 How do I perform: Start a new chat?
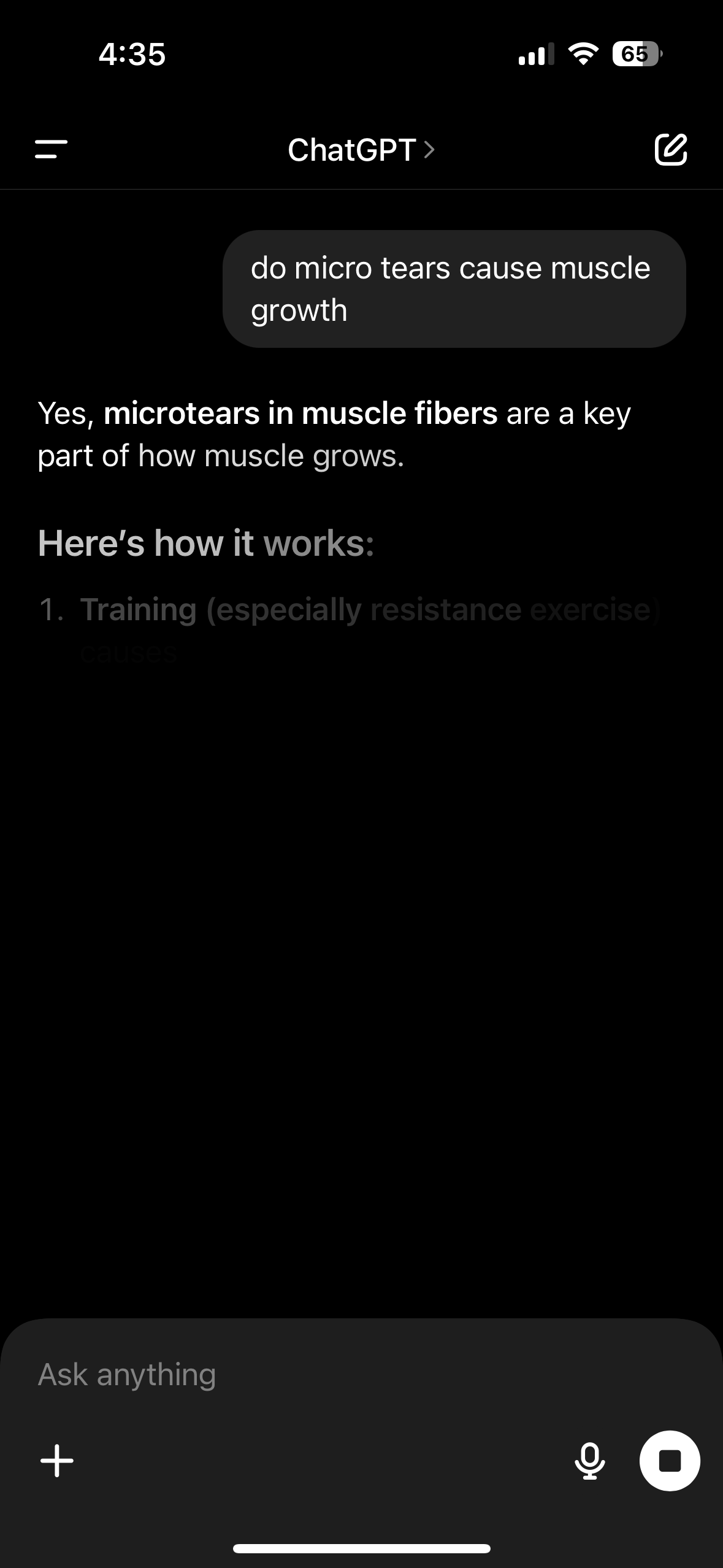click(x=671, y=149)
